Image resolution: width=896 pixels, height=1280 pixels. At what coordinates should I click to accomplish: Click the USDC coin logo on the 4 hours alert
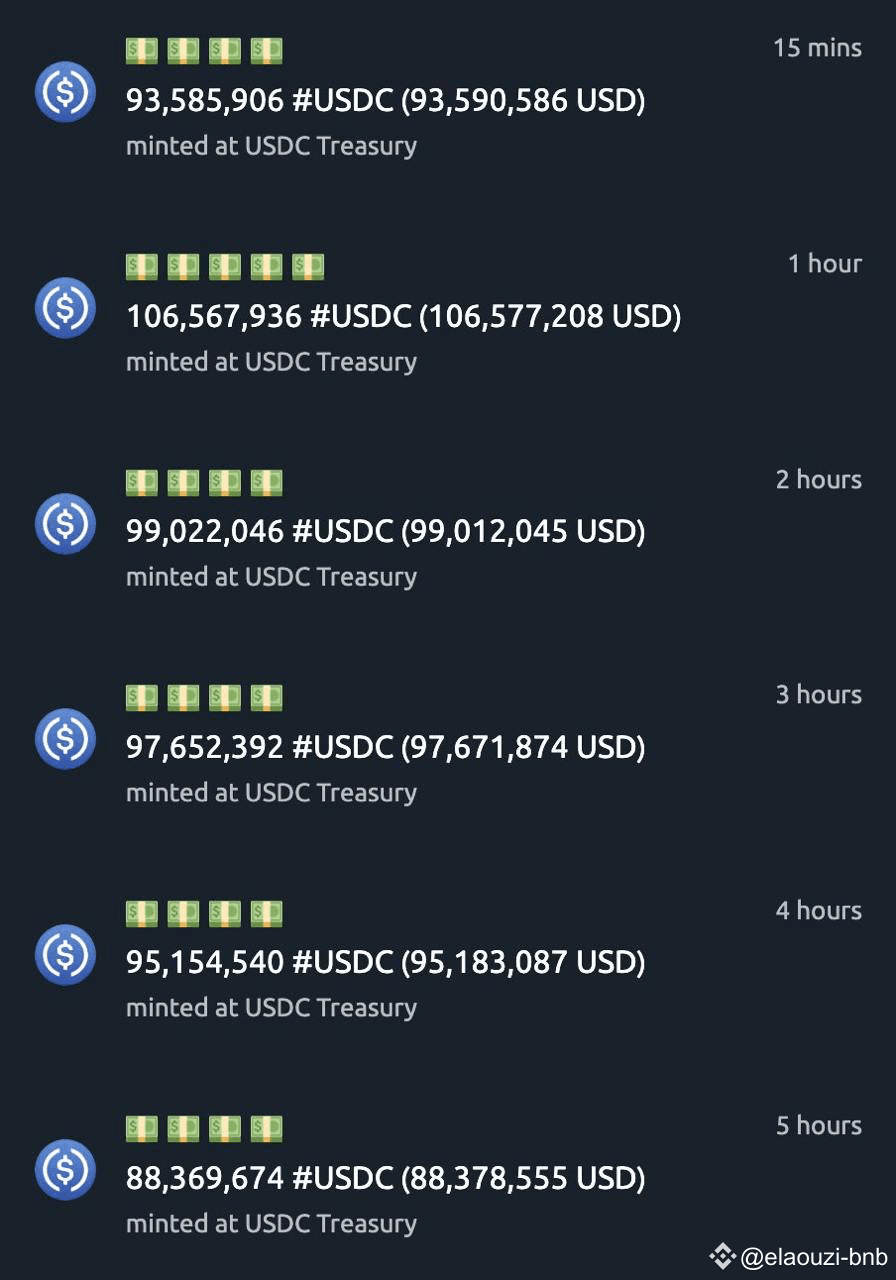64,954
